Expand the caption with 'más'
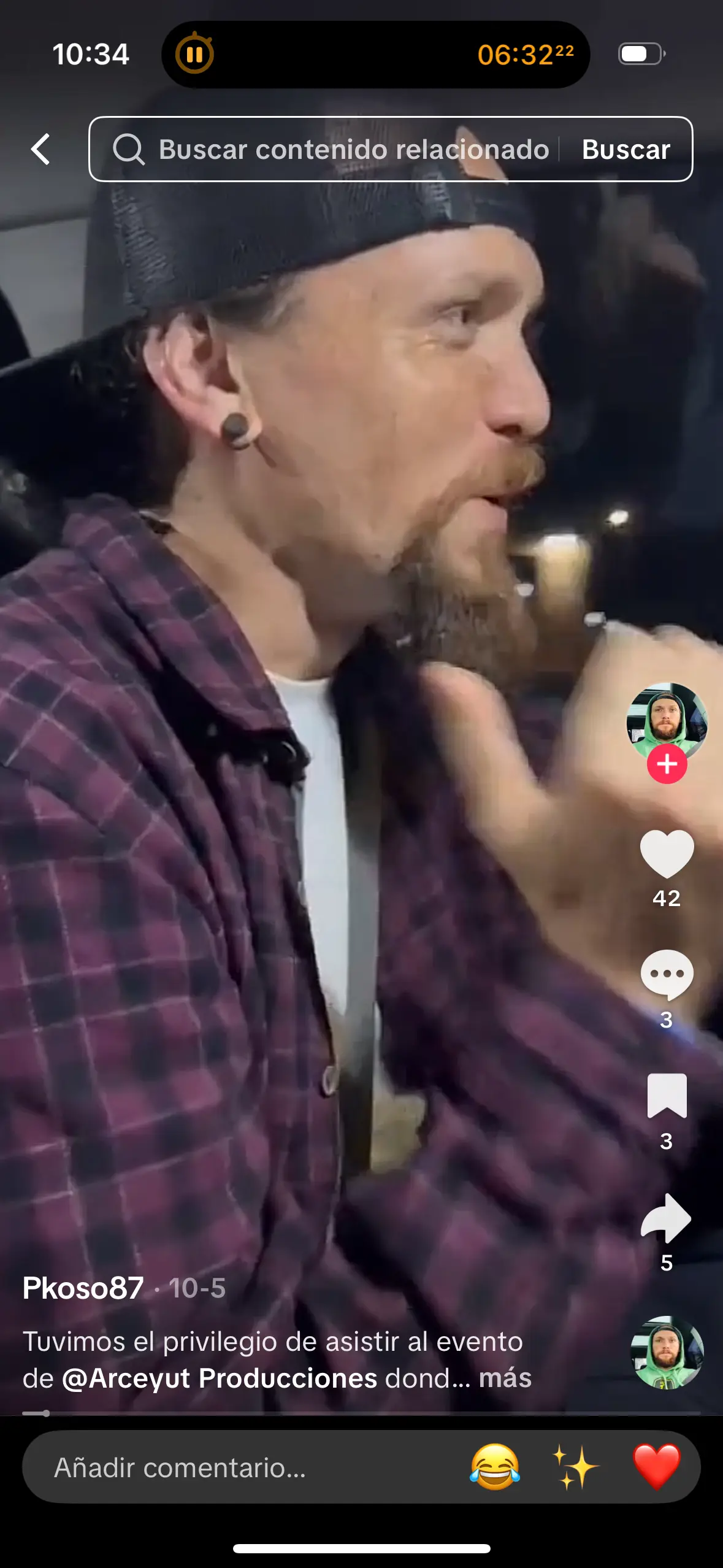 505,1378
